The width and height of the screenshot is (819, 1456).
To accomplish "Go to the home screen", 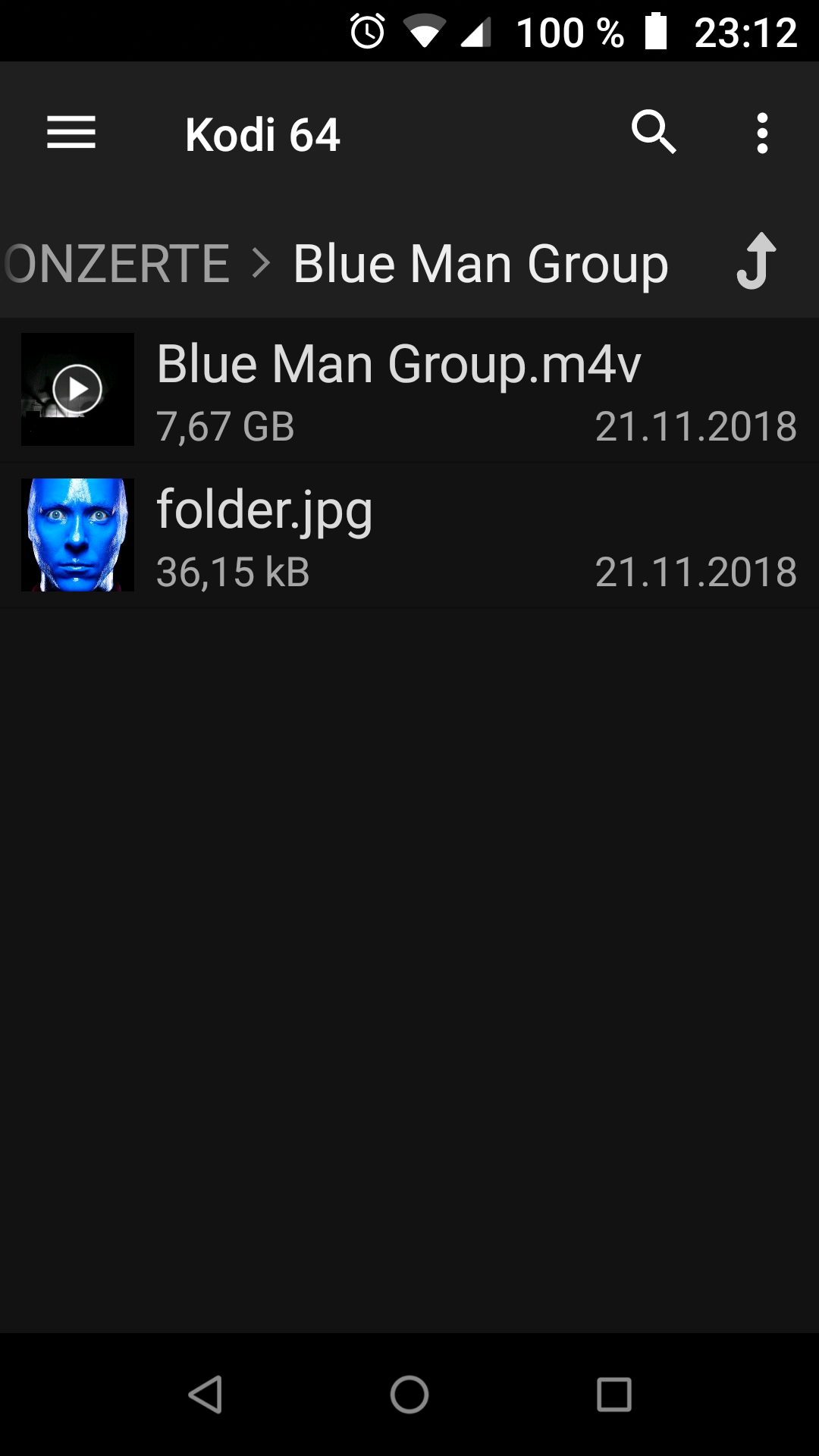I will (x=409, y=1394).
